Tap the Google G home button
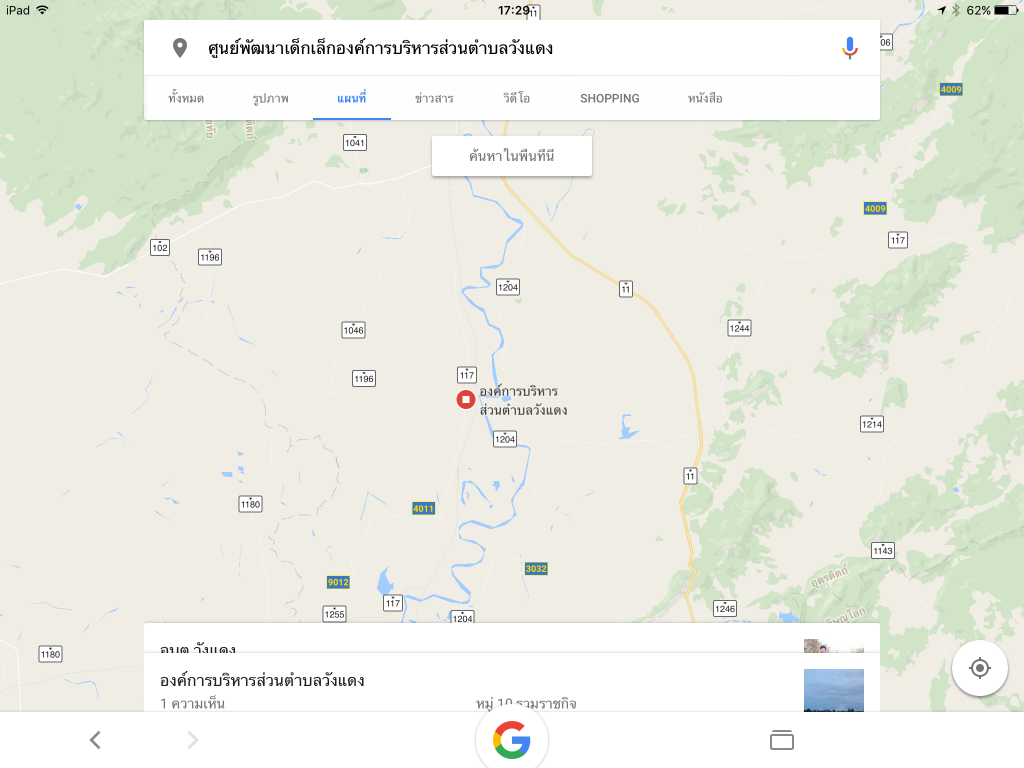Screen dimensions: 1024x768 click(511, 741)
